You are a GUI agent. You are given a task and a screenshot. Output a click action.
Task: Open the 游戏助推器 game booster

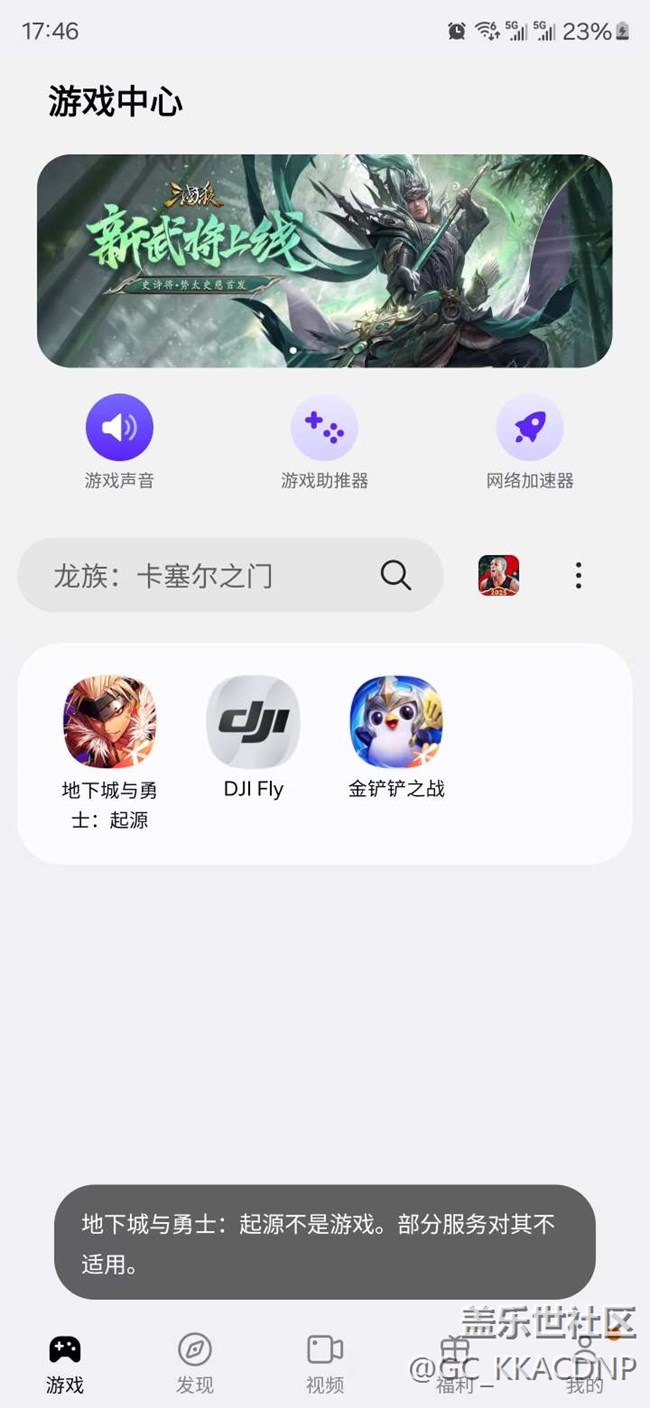pyautogui.click(x=324, y=428)
